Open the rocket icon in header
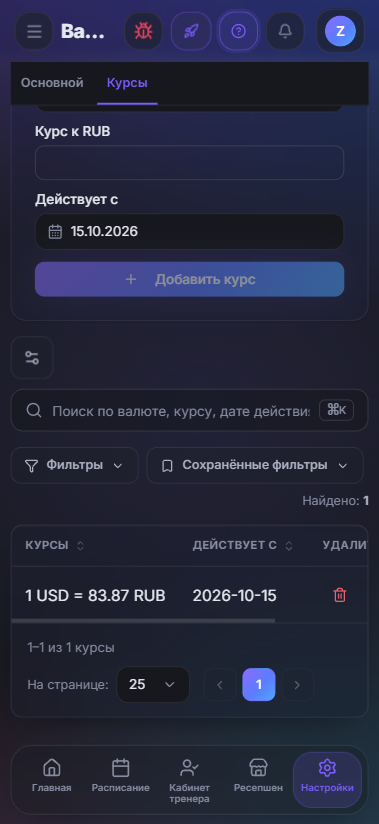The height and width of the screenshot is (824, 379). pyautogui.click(x=191, y=32)
